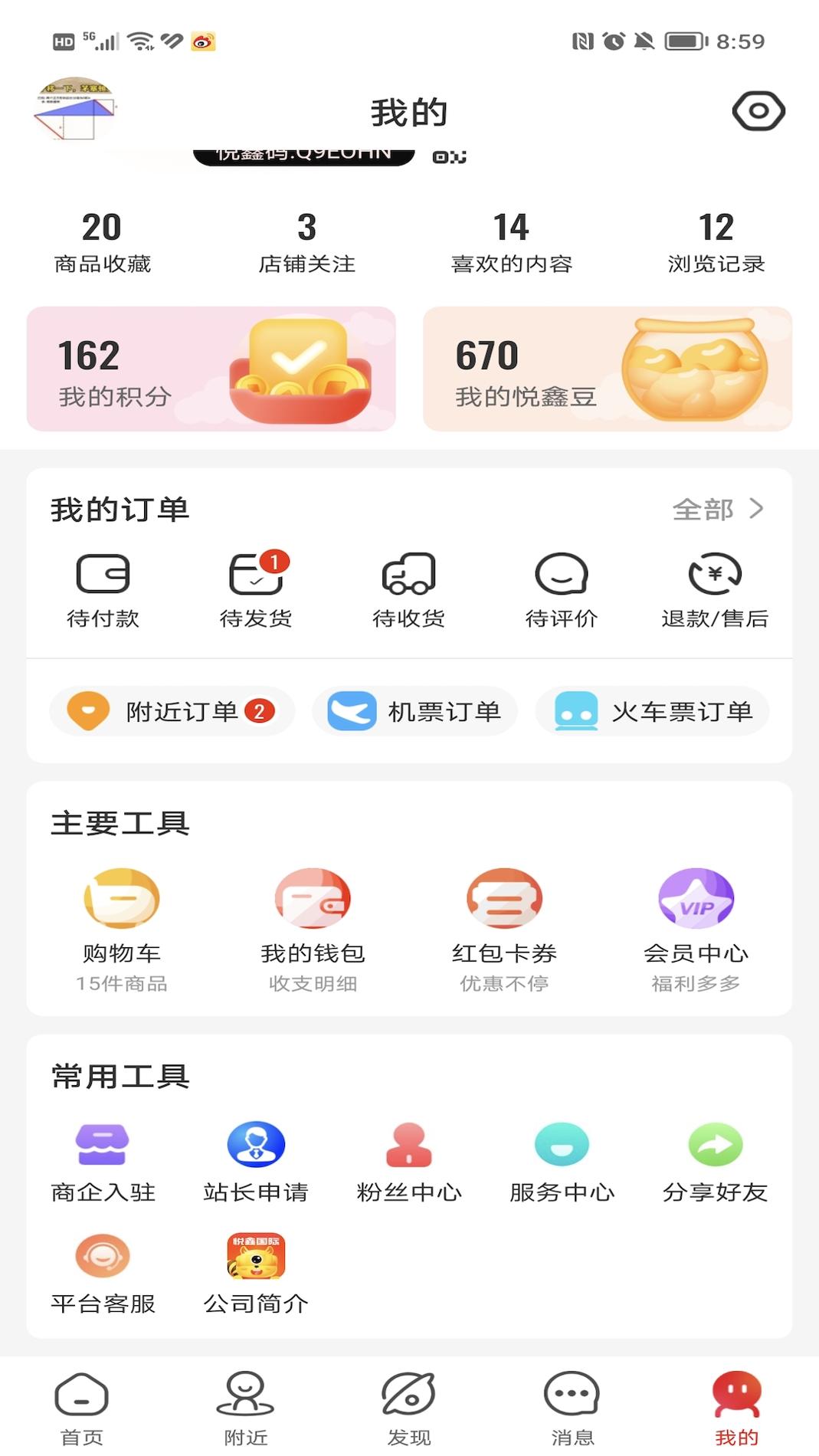The width and height of the screenshot is (819, 1456).
Task: Open 机票订单 flight orders
Action: pyautogui.click(x=414, y=710)
